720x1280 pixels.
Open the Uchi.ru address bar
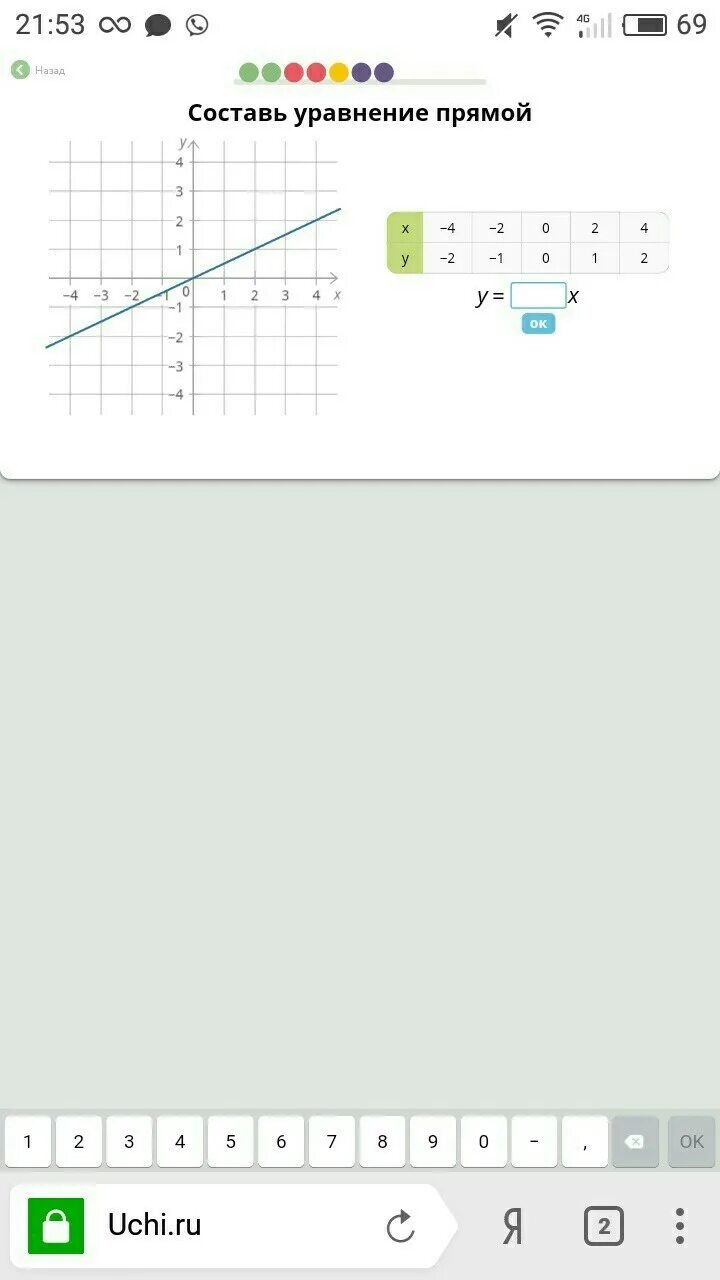click(x=200, y=1226)
